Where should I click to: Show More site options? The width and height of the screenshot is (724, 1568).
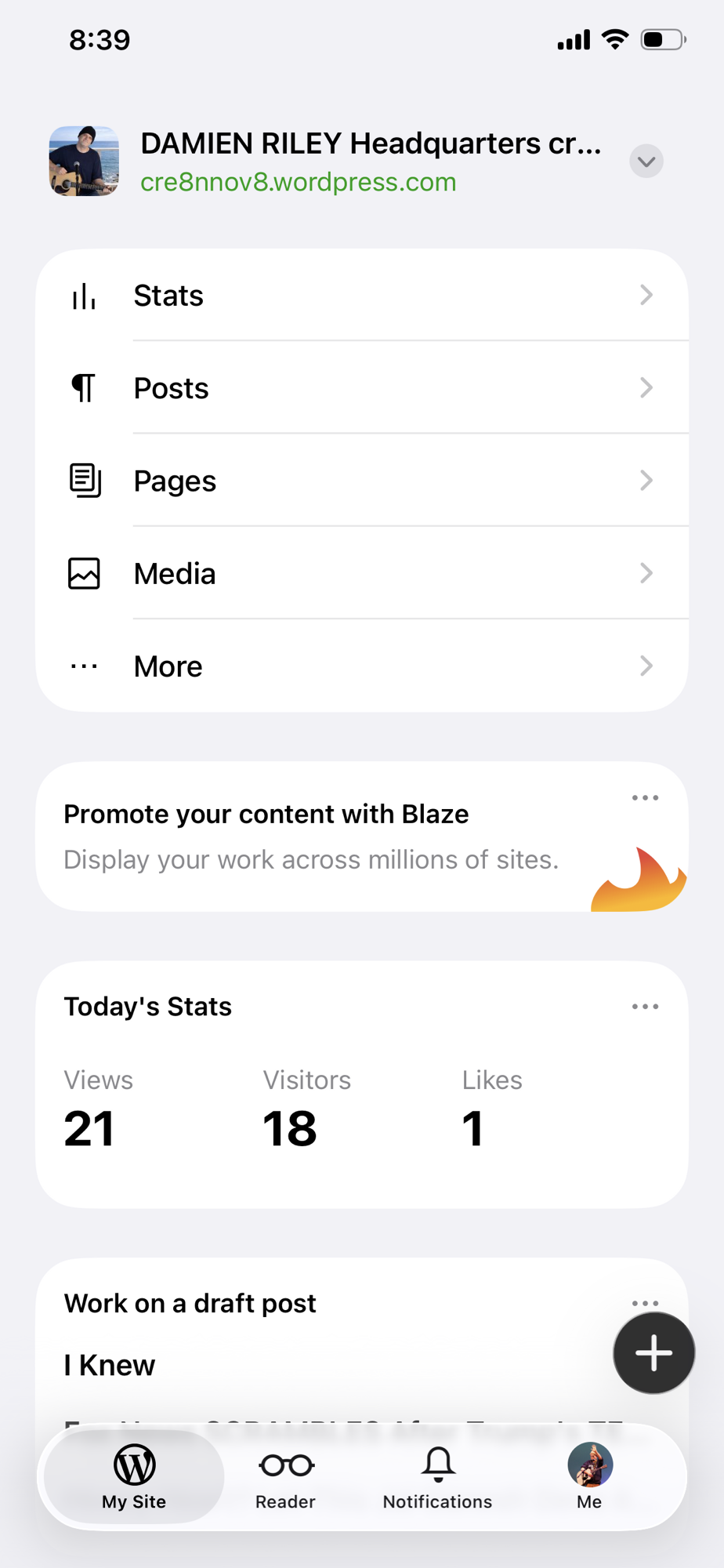coord(362,666)
